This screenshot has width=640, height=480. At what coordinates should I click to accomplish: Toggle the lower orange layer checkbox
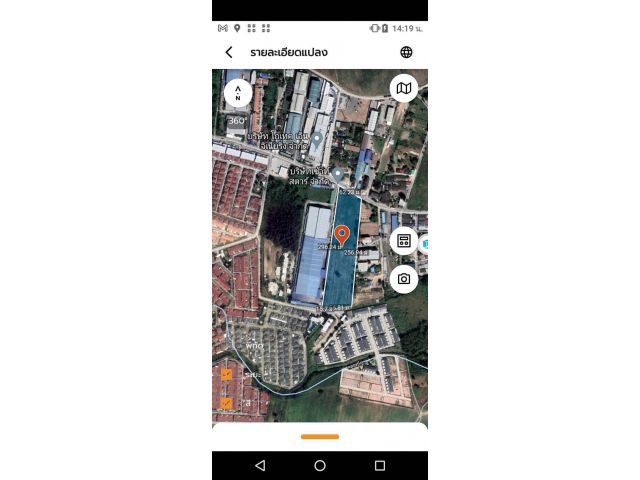227,403
